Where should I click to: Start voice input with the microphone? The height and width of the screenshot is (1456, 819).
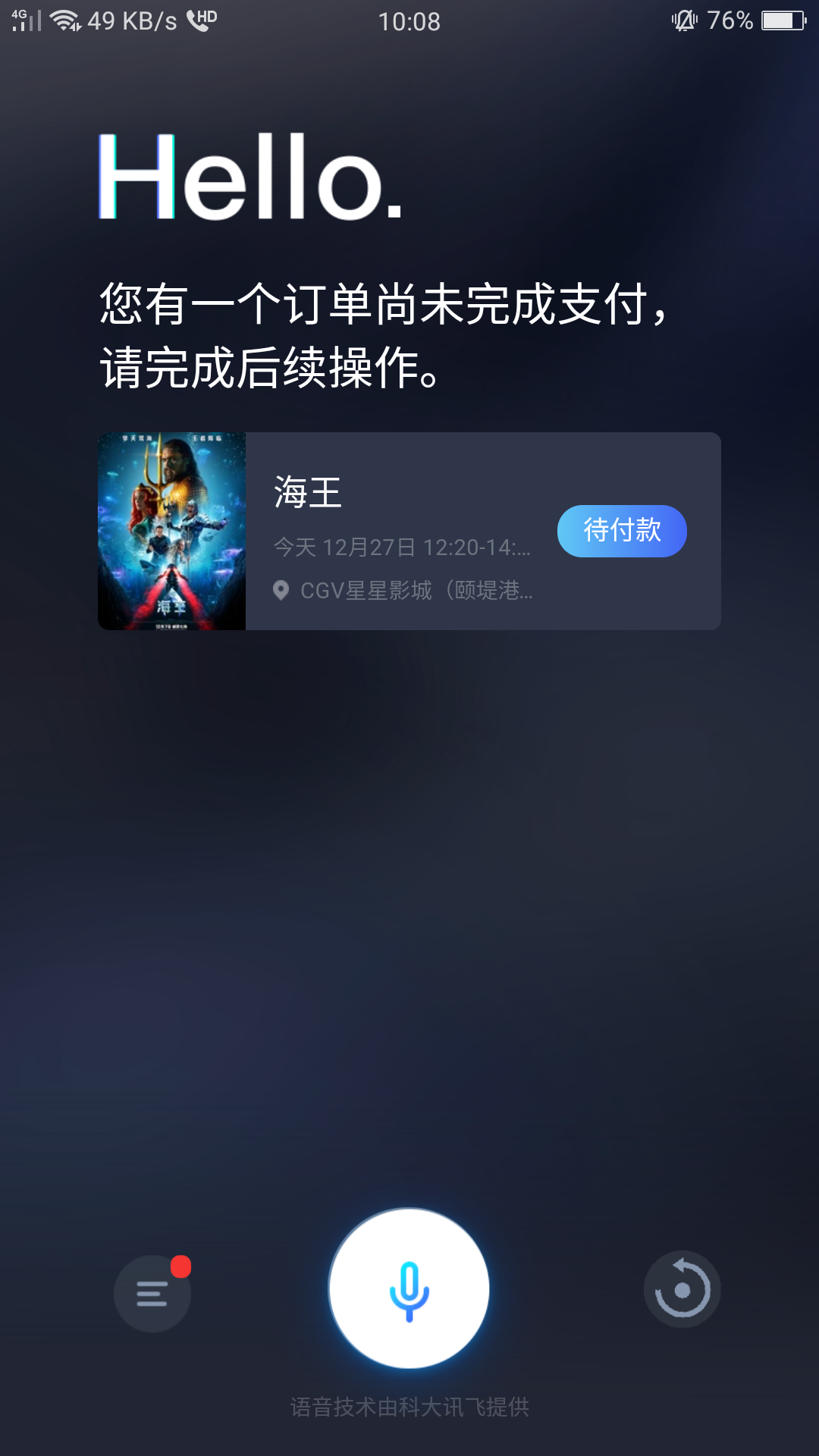tap(409, 1288)
